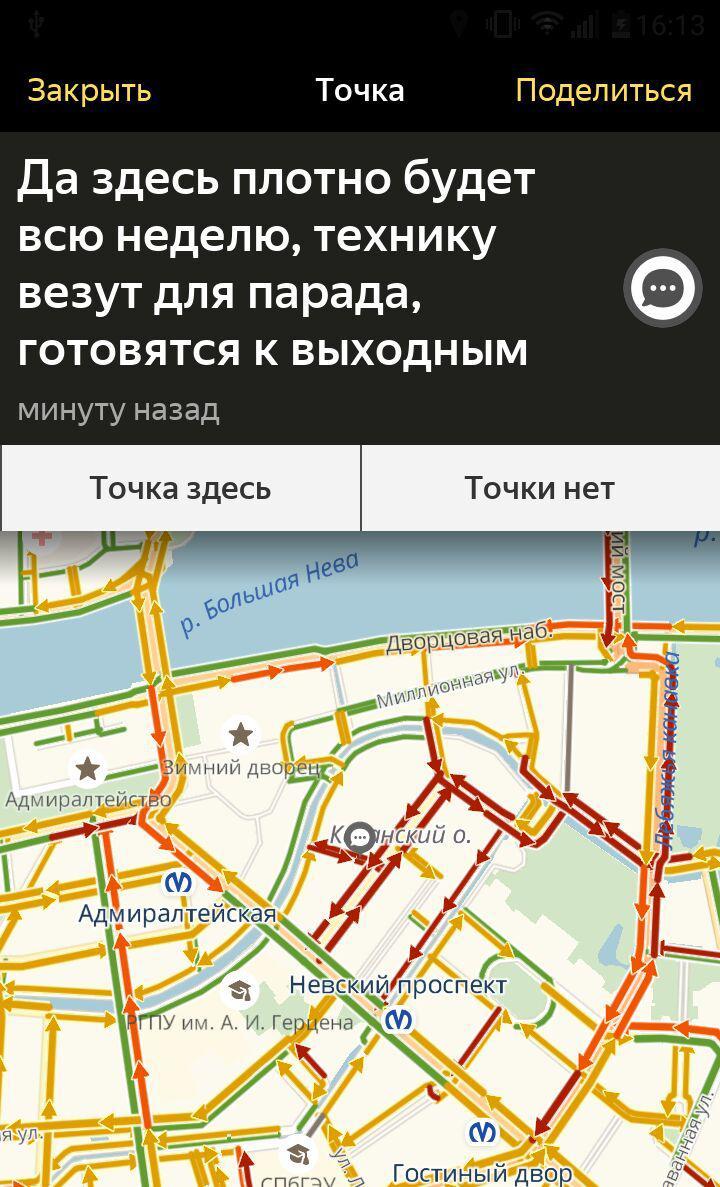Open Невский проспект metro station marker
Viewport: 720px width, 1187px height.
pos(399,1020)
